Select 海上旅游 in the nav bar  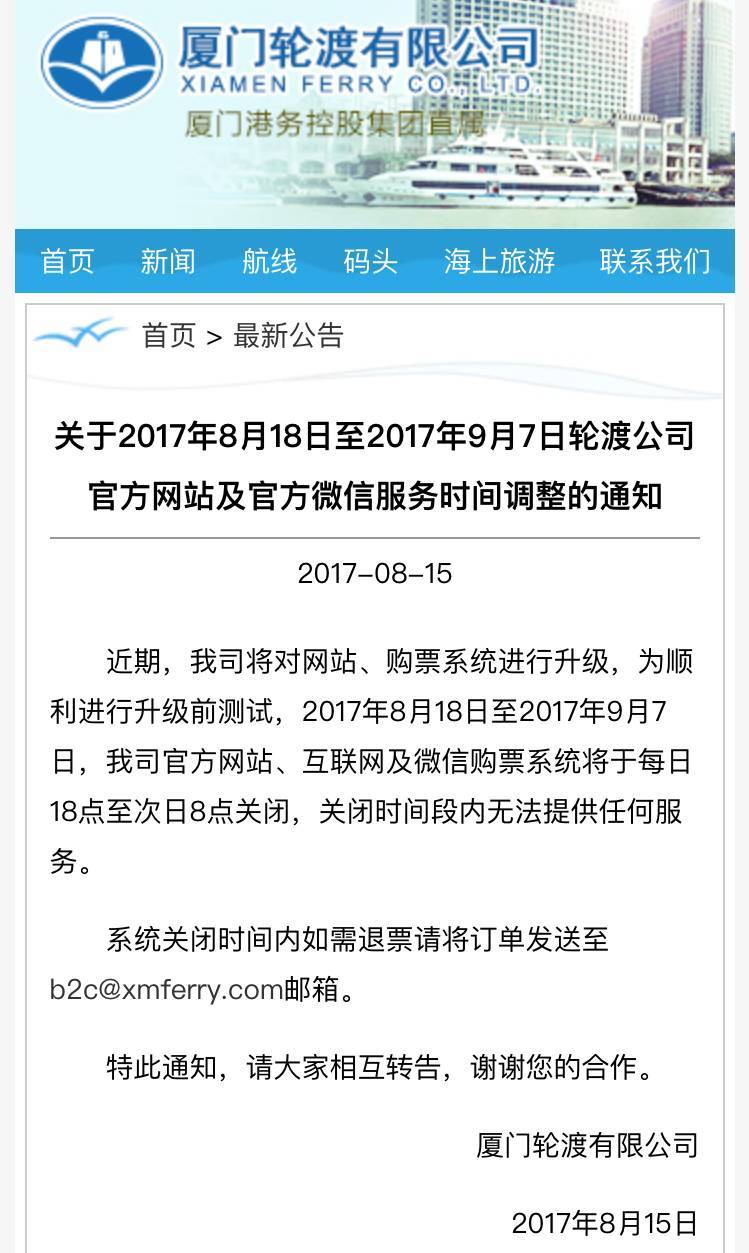pos(500,262)
